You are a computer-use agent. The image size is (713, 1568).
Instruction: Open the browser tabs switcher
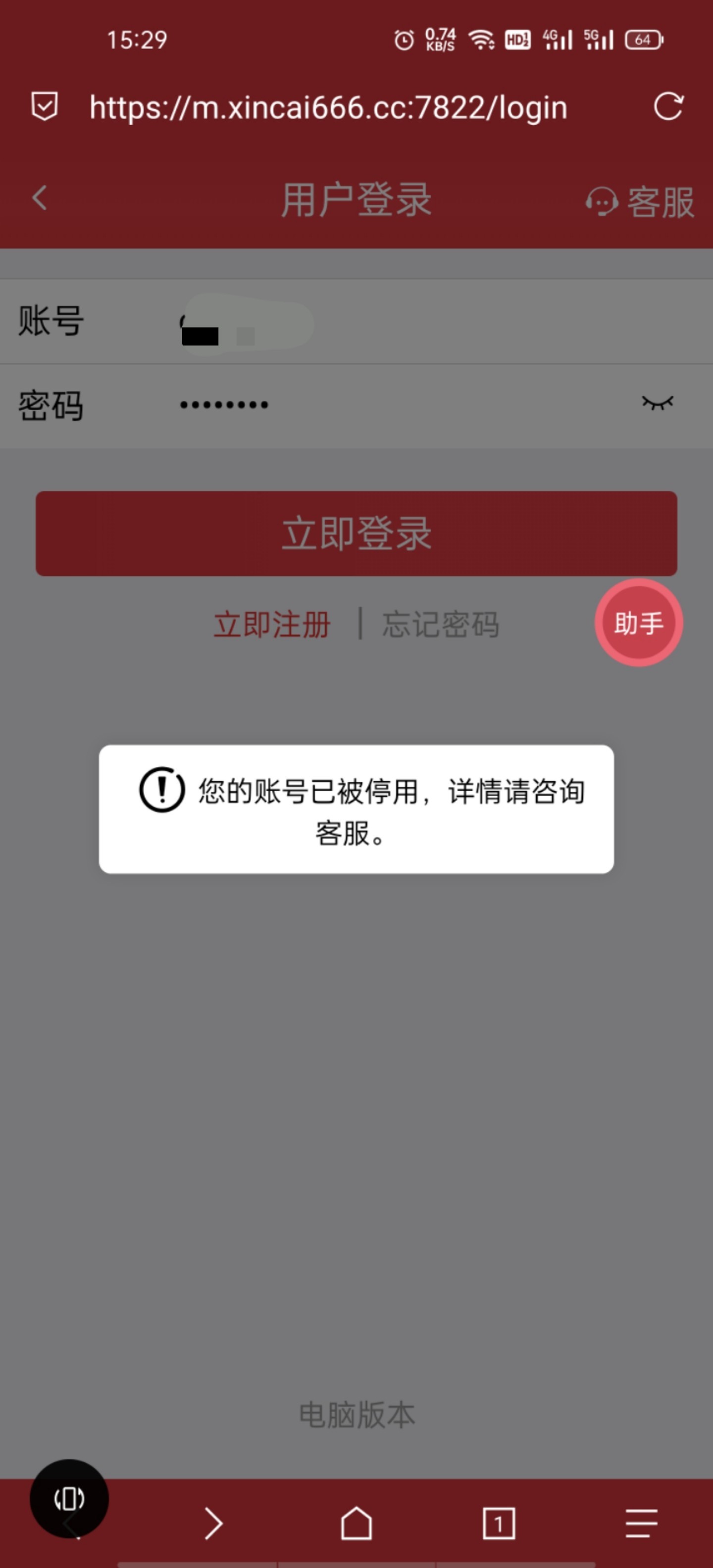pos(499,1523)
